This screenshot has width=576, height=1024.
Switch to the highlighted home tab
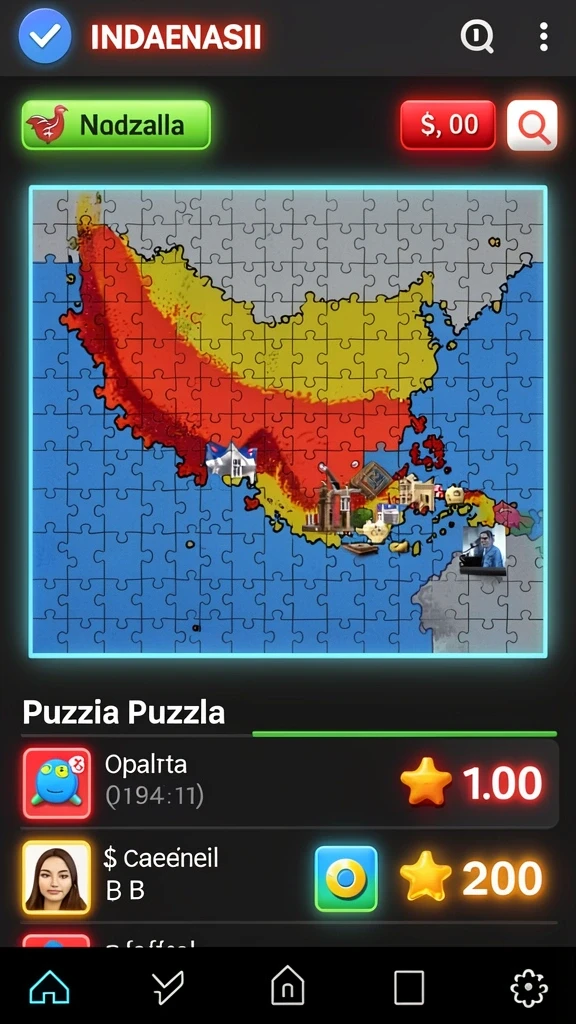(50, 986)
